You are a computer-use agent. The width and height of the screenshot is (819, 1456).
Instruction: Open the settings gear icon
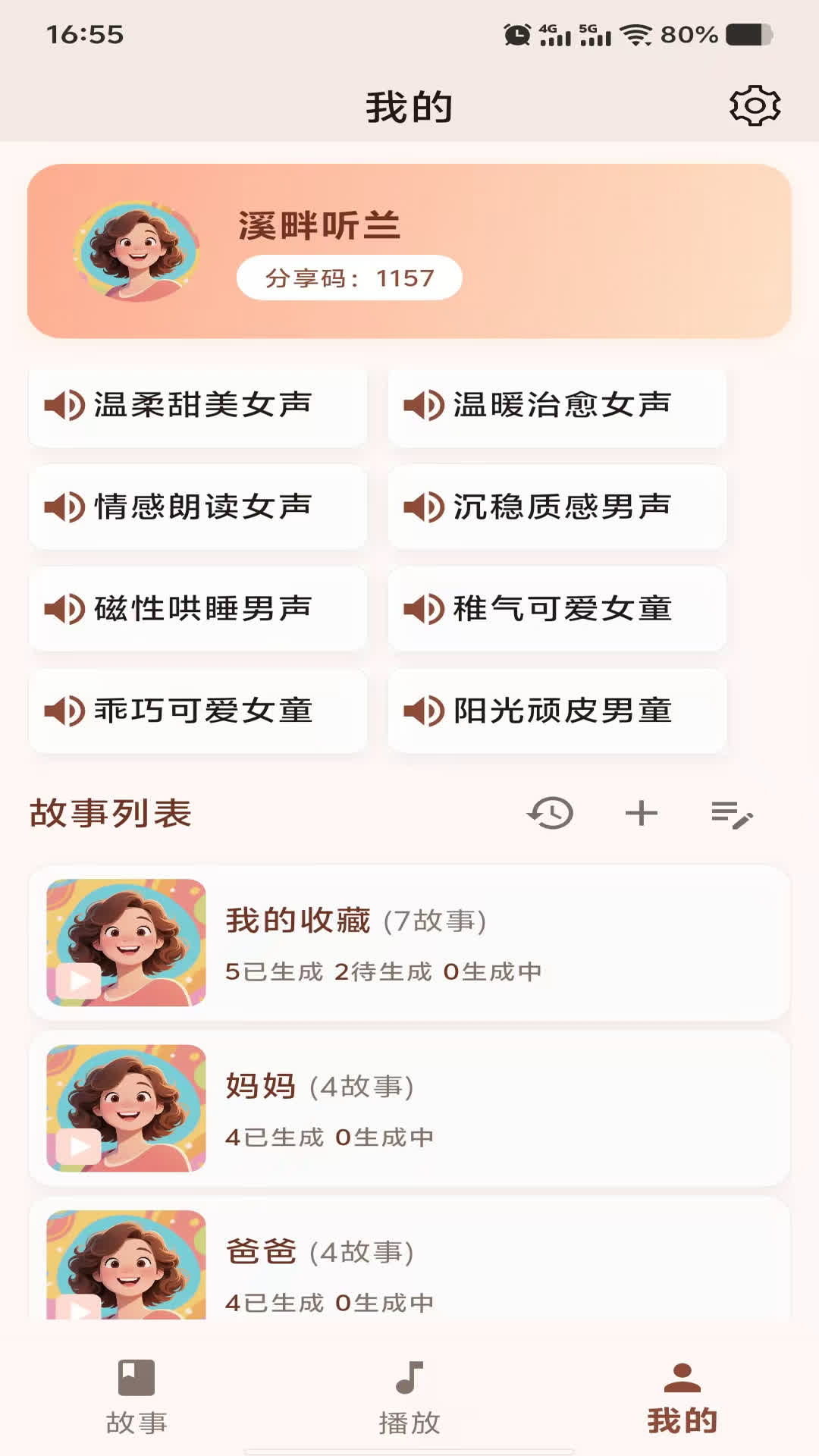pos(755,105)
